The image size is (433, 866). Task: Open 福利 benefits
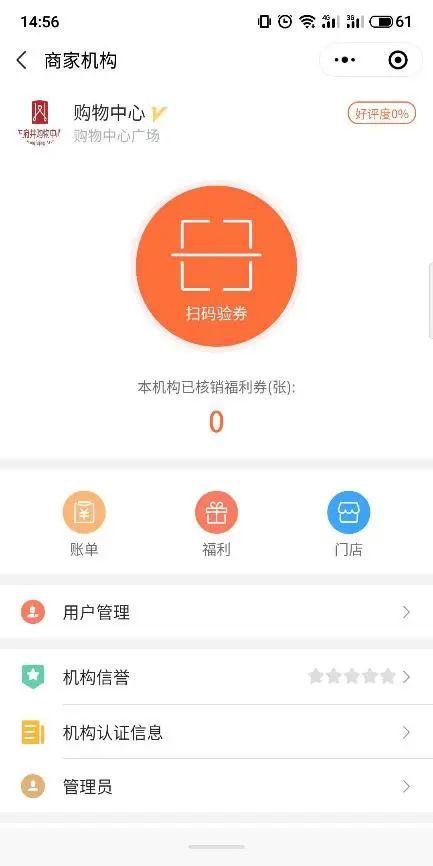(216, 524)
